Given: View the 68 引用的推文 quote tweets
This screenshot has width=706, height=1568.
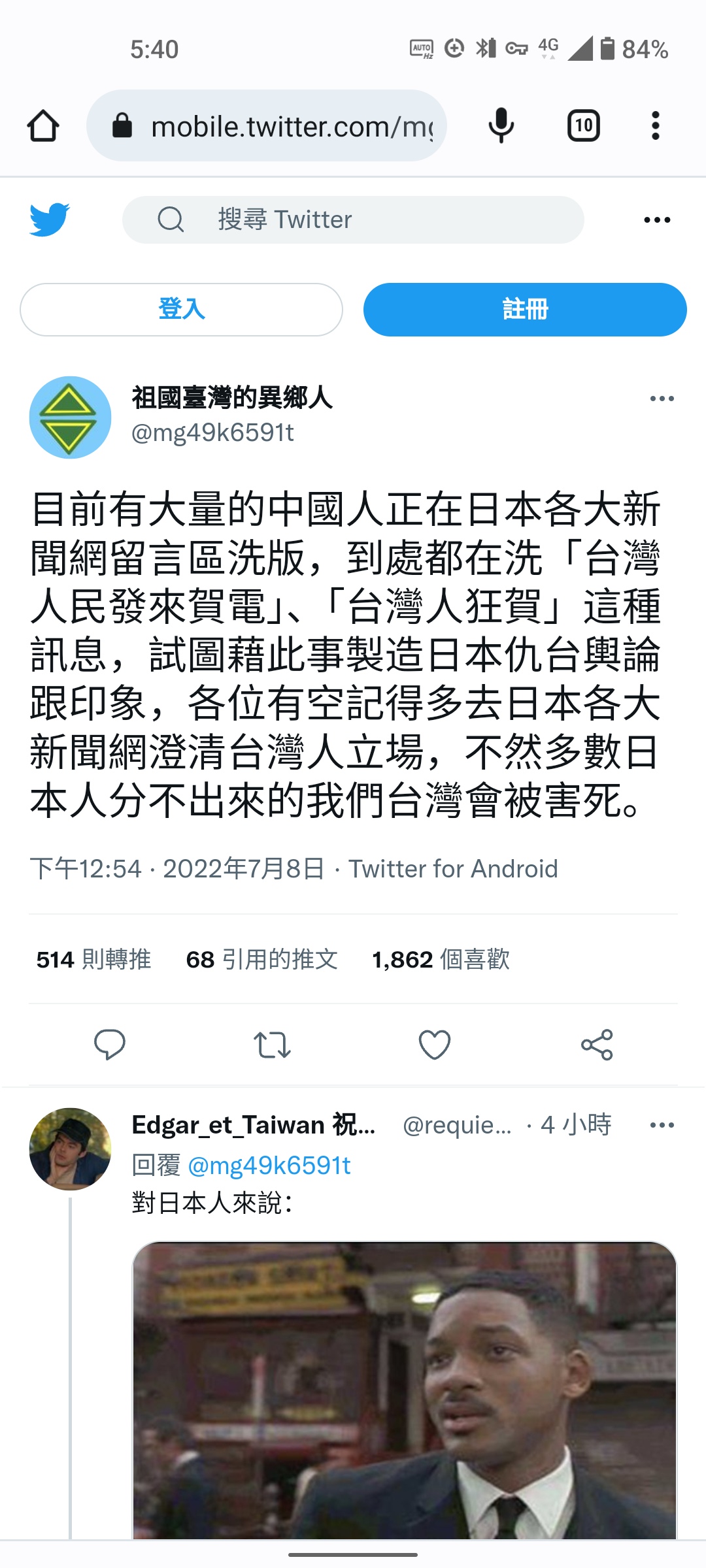Looking at the screenshot, I should point(262,959).
